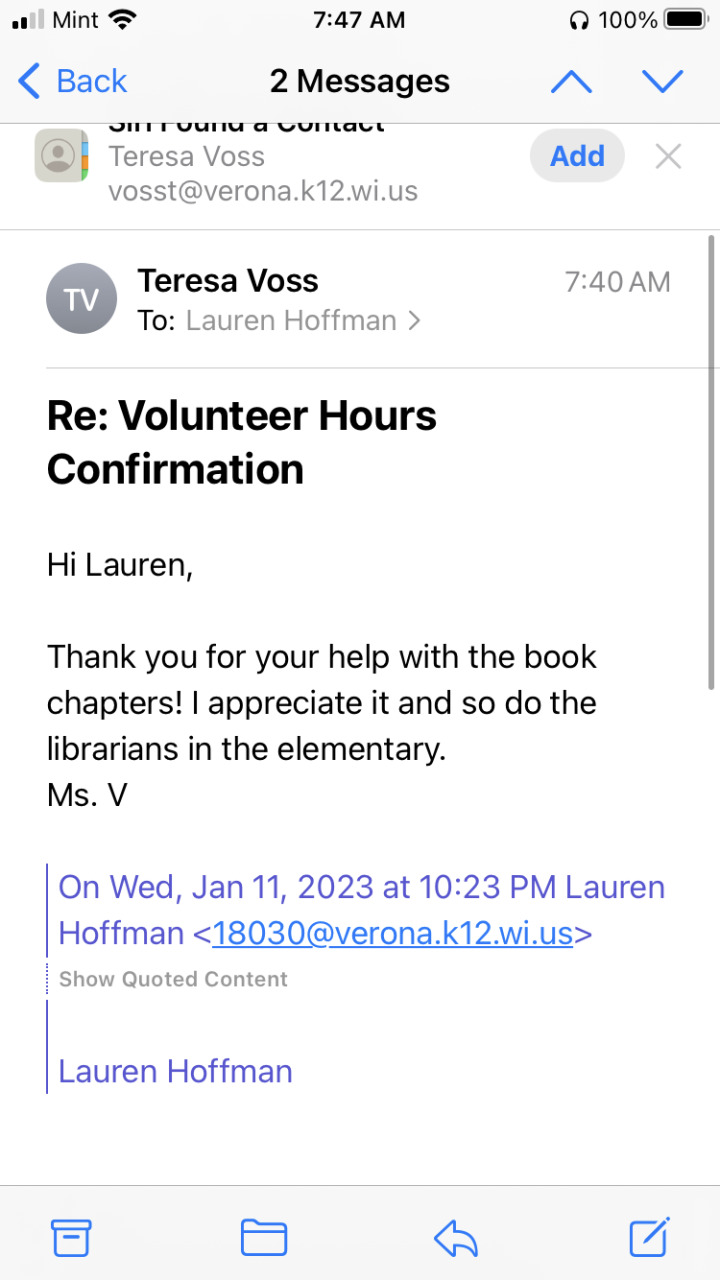720x1280 pixels.
Task: Add Teresa Voss to contacts
Action: [577, 156]
